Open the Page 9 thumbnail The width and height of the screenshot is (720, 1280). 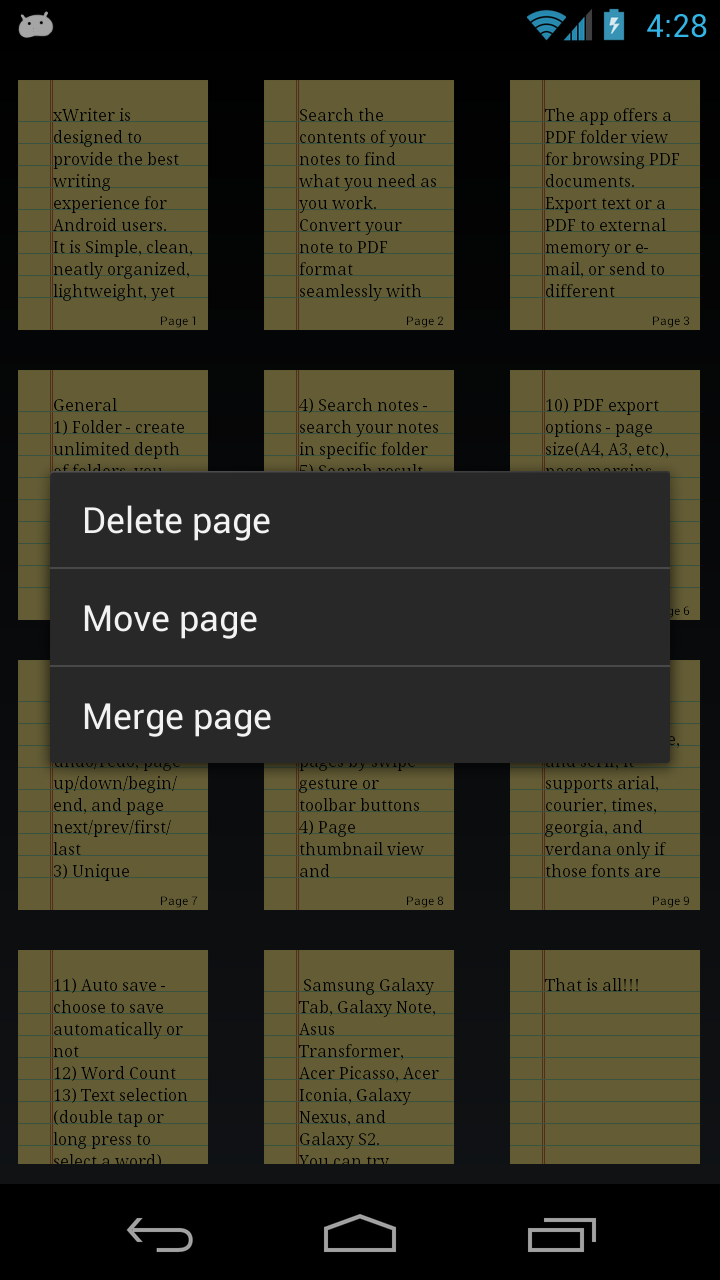point(605,838)
